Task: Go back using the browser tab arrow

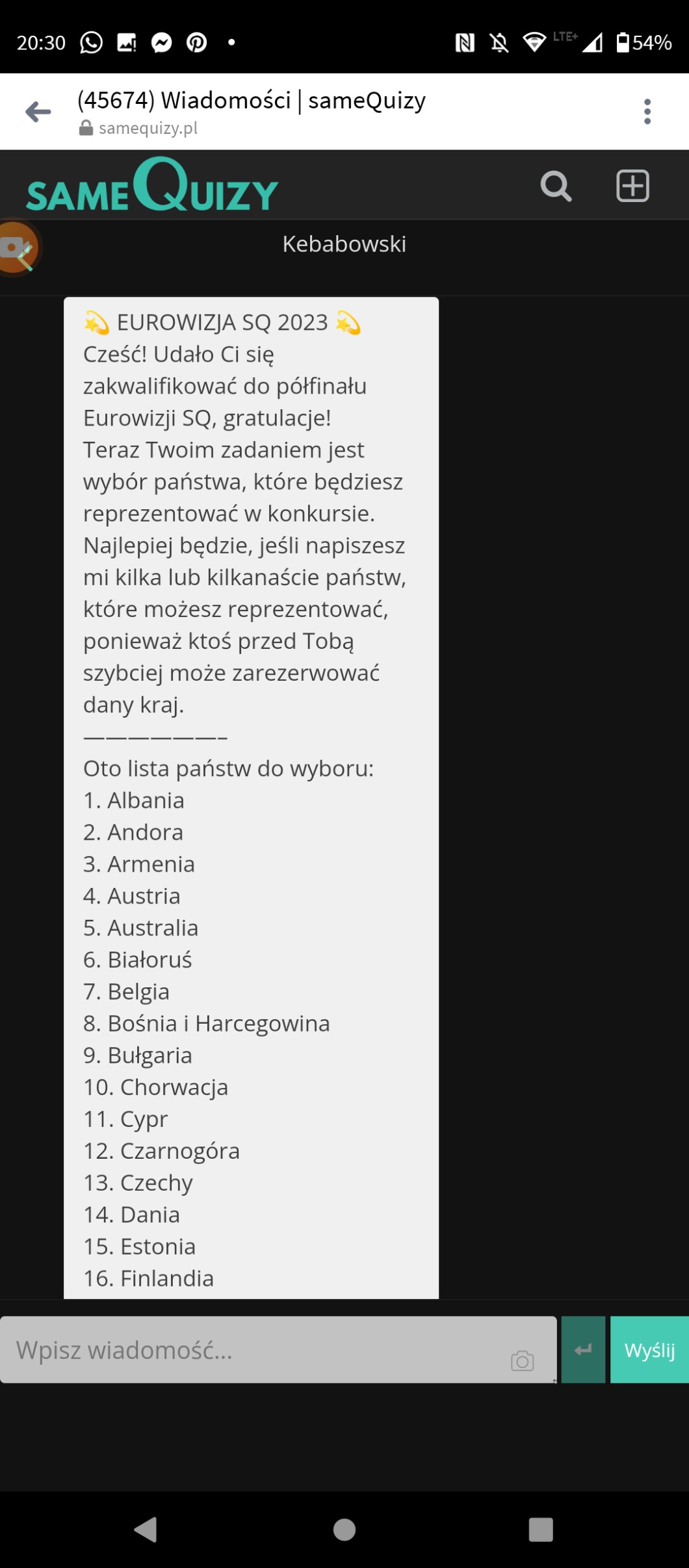Action: pyautogui.click(x=38, y=112)
